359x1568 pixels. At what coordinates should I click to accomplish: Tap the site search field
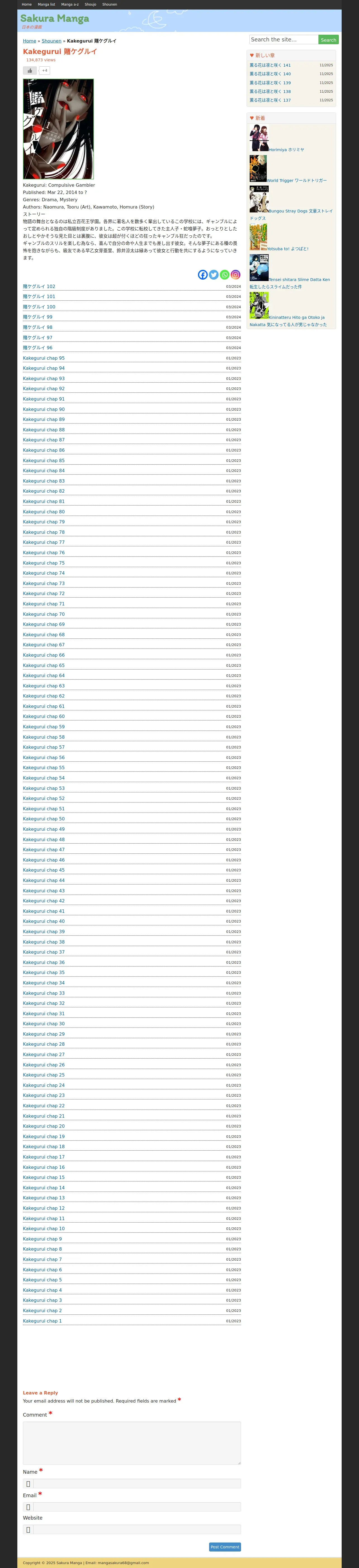pyautogui.click(x=284, y=39)
